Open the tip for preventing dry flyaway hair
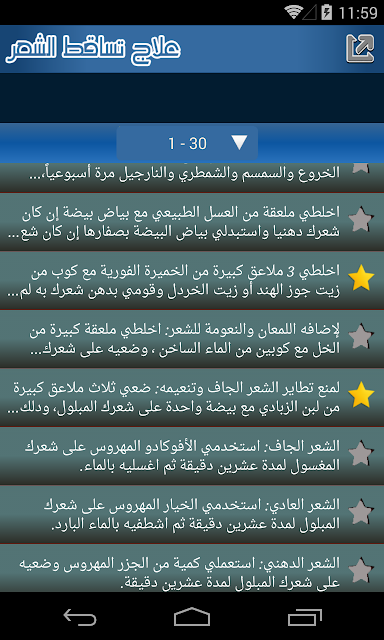Viewport: 384px width, 640px height. 173,398
